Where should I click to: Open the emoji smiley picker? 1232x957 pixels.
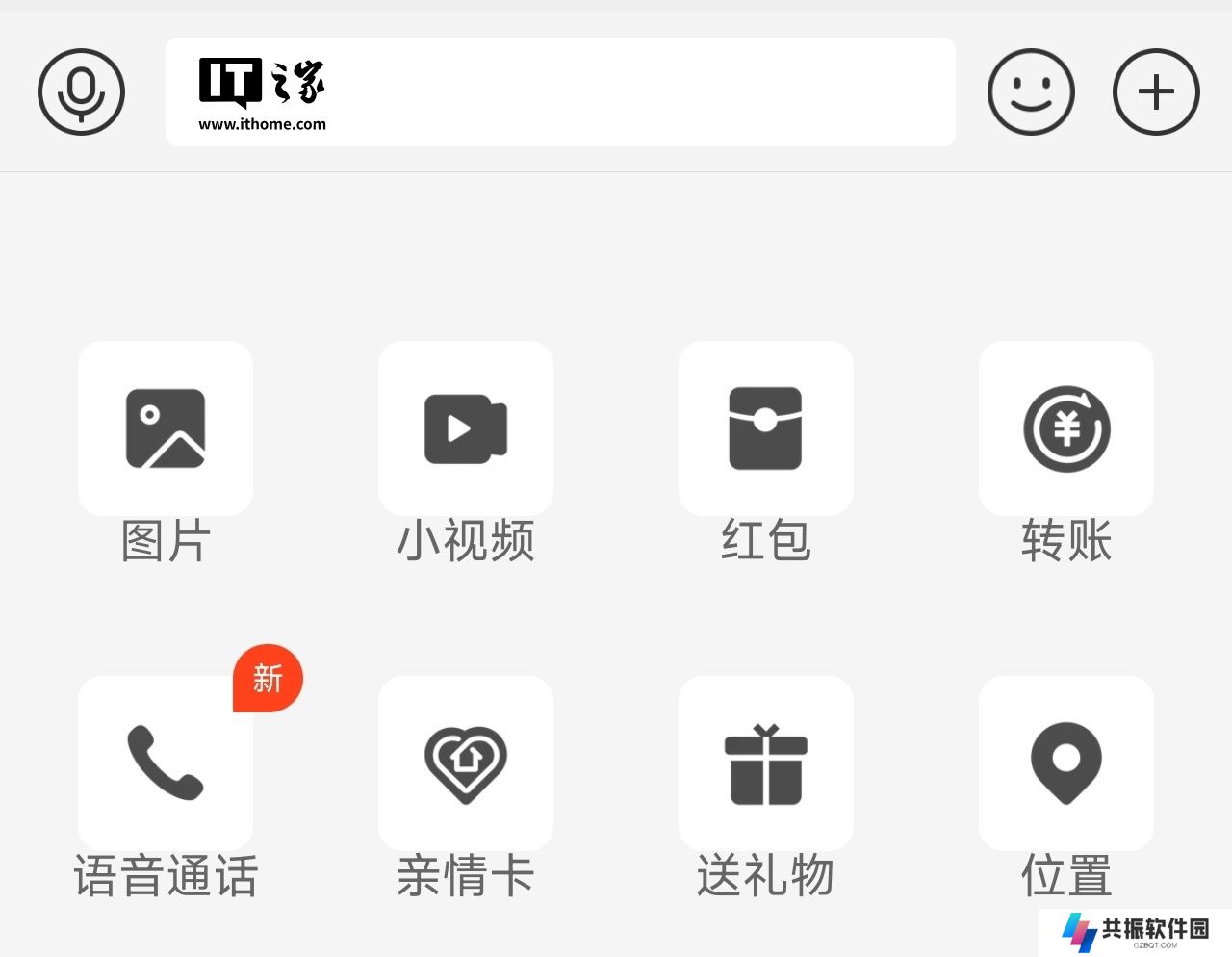[x=1031, y=92]
